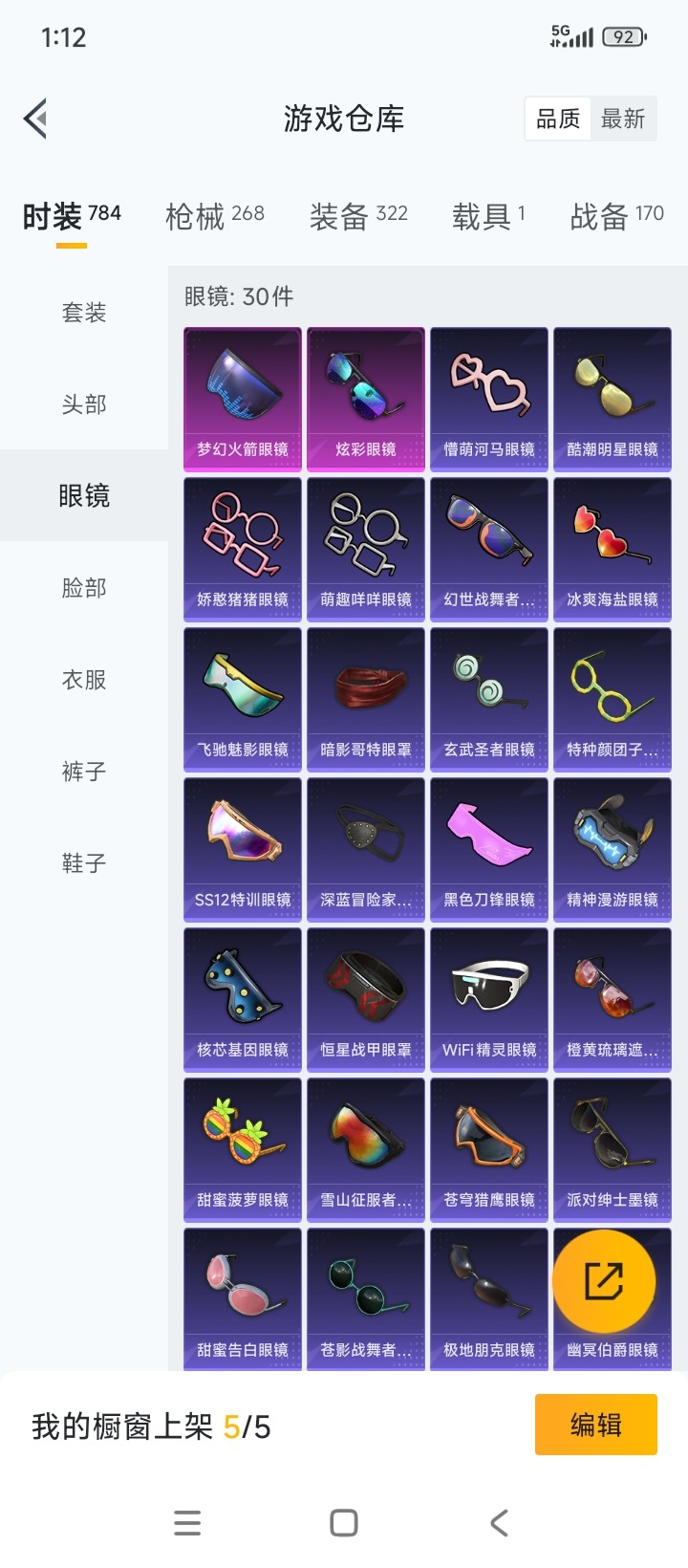688x1568 pixels.
Task: Tap the orange share icon on 幽冥伯爵眼镜
Action: tap(612, 1281)
